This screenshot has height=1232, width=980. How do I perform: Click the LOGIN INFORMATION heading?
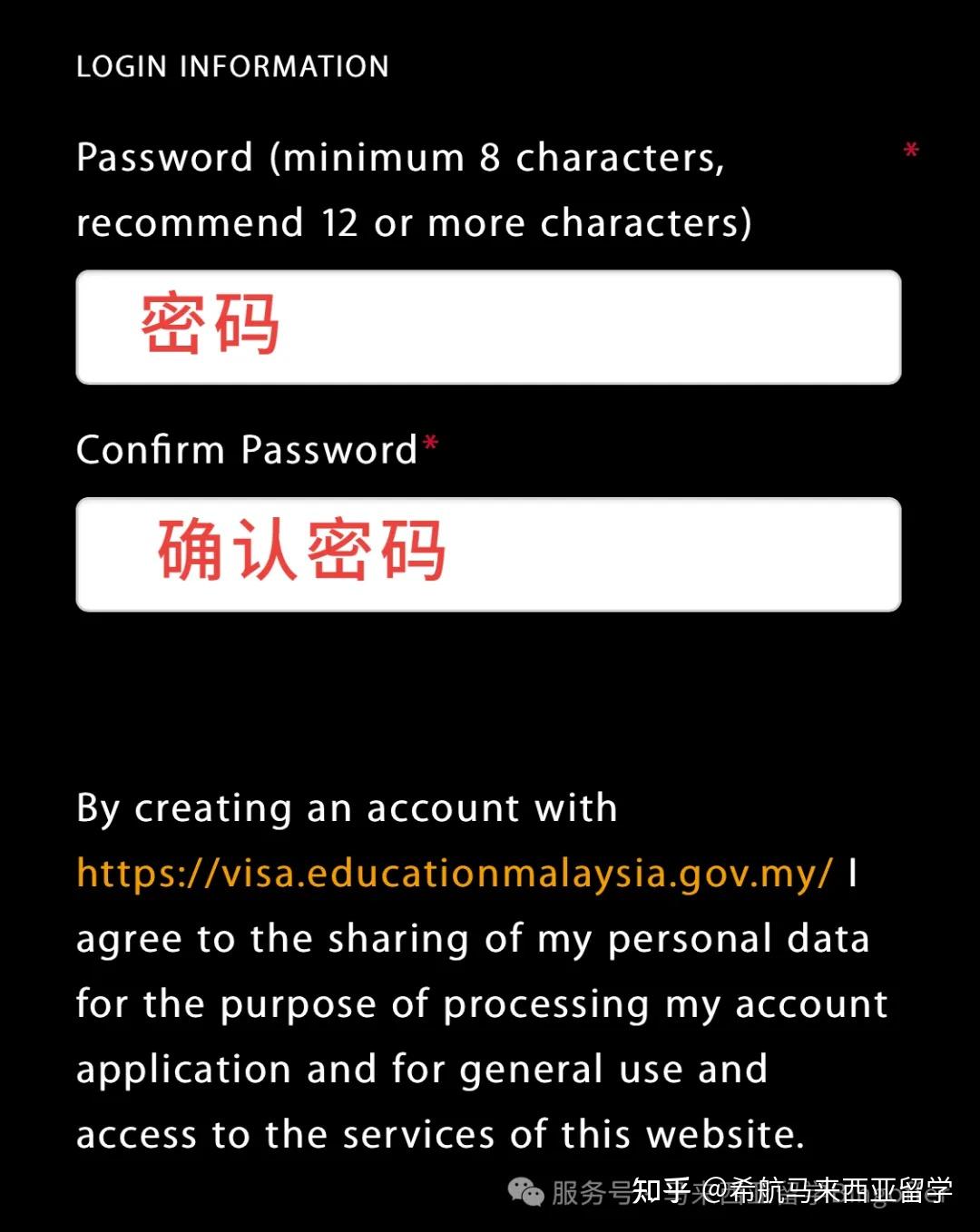pyautogui.click(x=232, y=65)
